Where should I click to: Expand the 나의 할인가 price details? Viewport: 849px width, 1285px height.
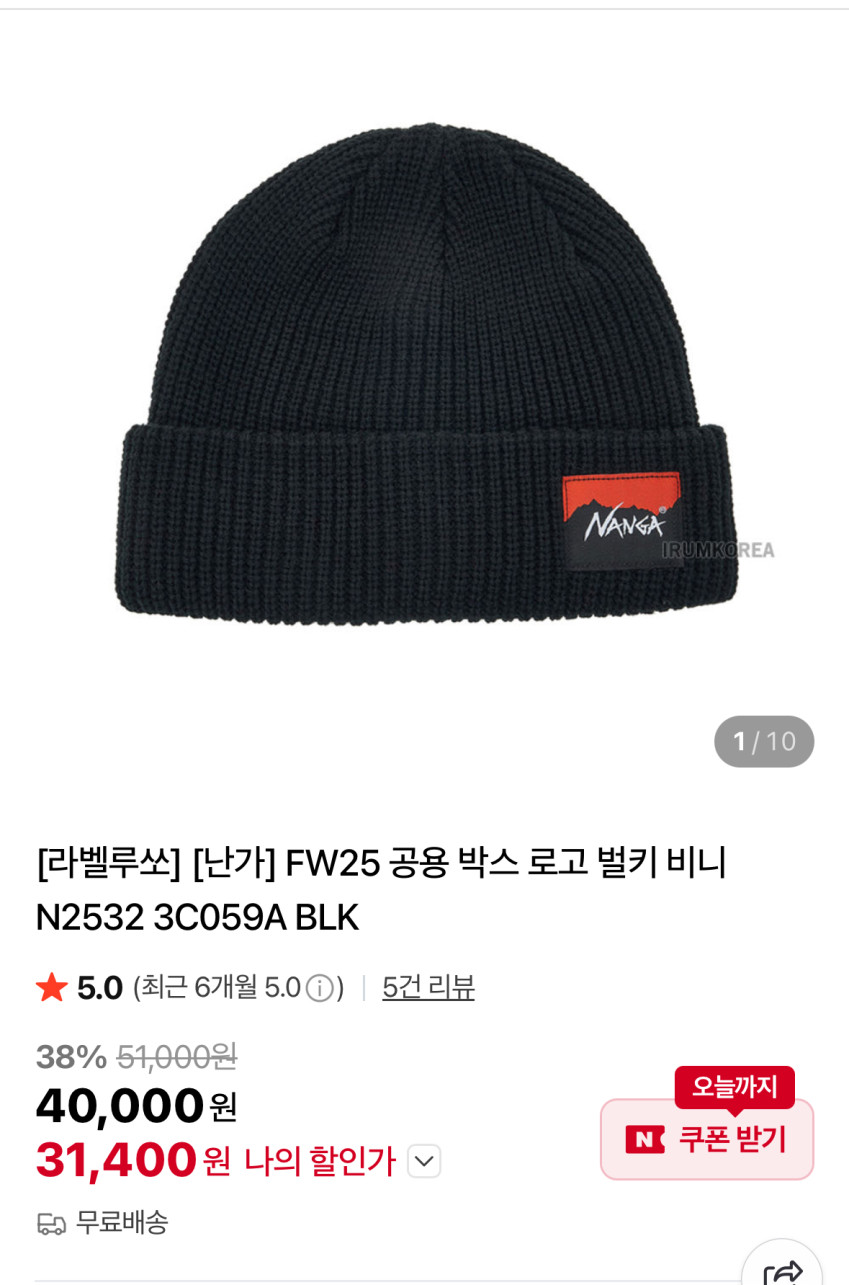424,1161
